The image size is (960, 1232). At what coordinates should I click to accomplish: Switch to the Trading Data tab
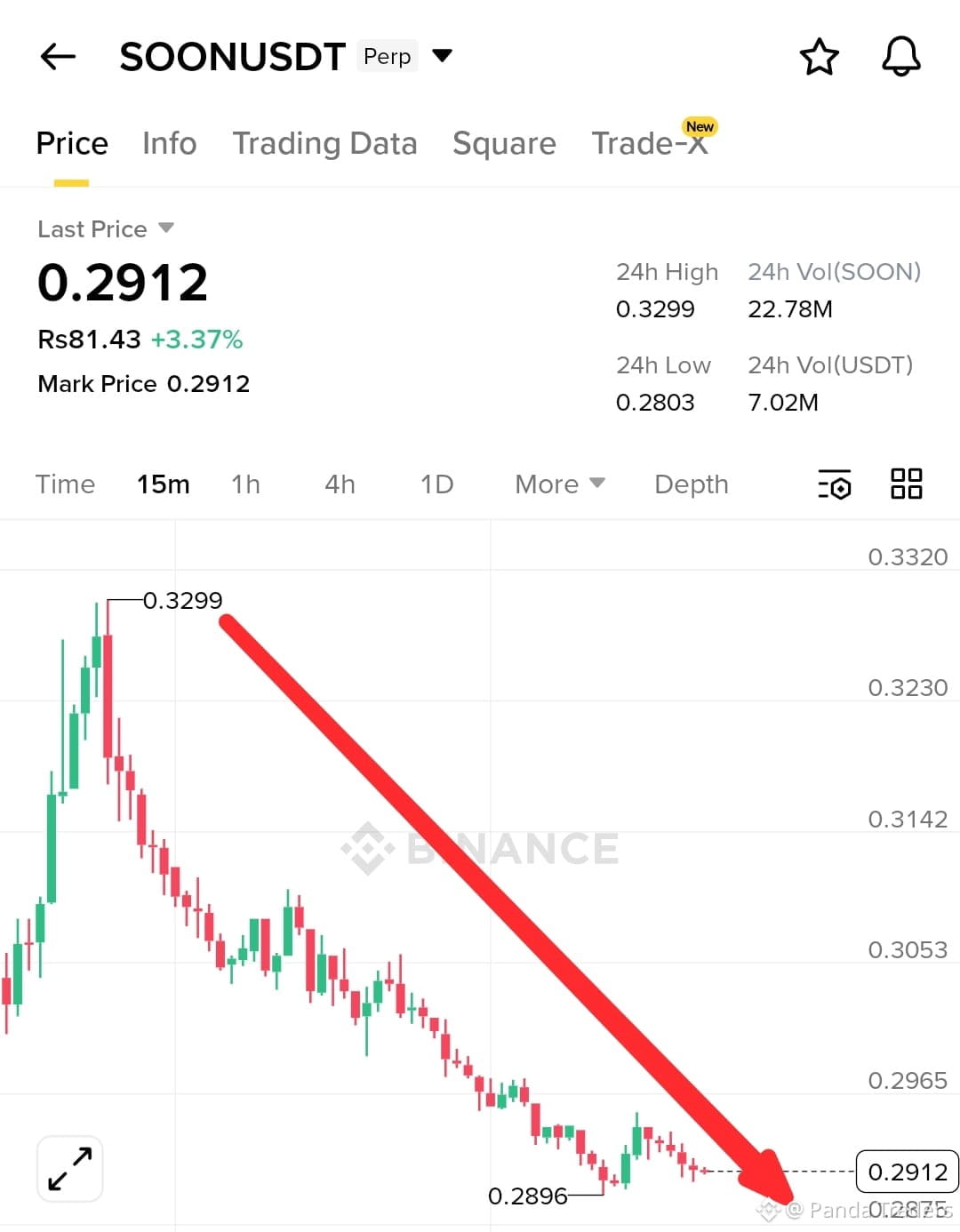pos(325,143)
